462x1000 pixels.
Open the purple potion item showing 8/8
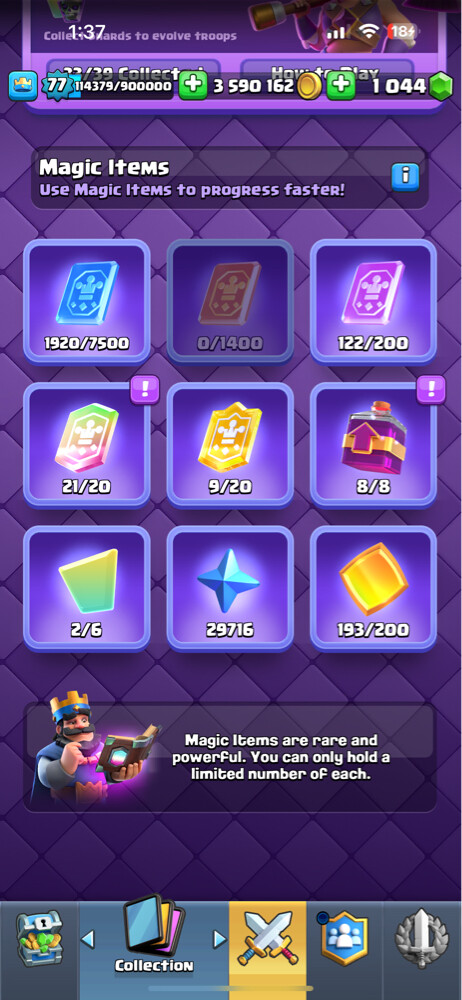(x=373, y=445)
